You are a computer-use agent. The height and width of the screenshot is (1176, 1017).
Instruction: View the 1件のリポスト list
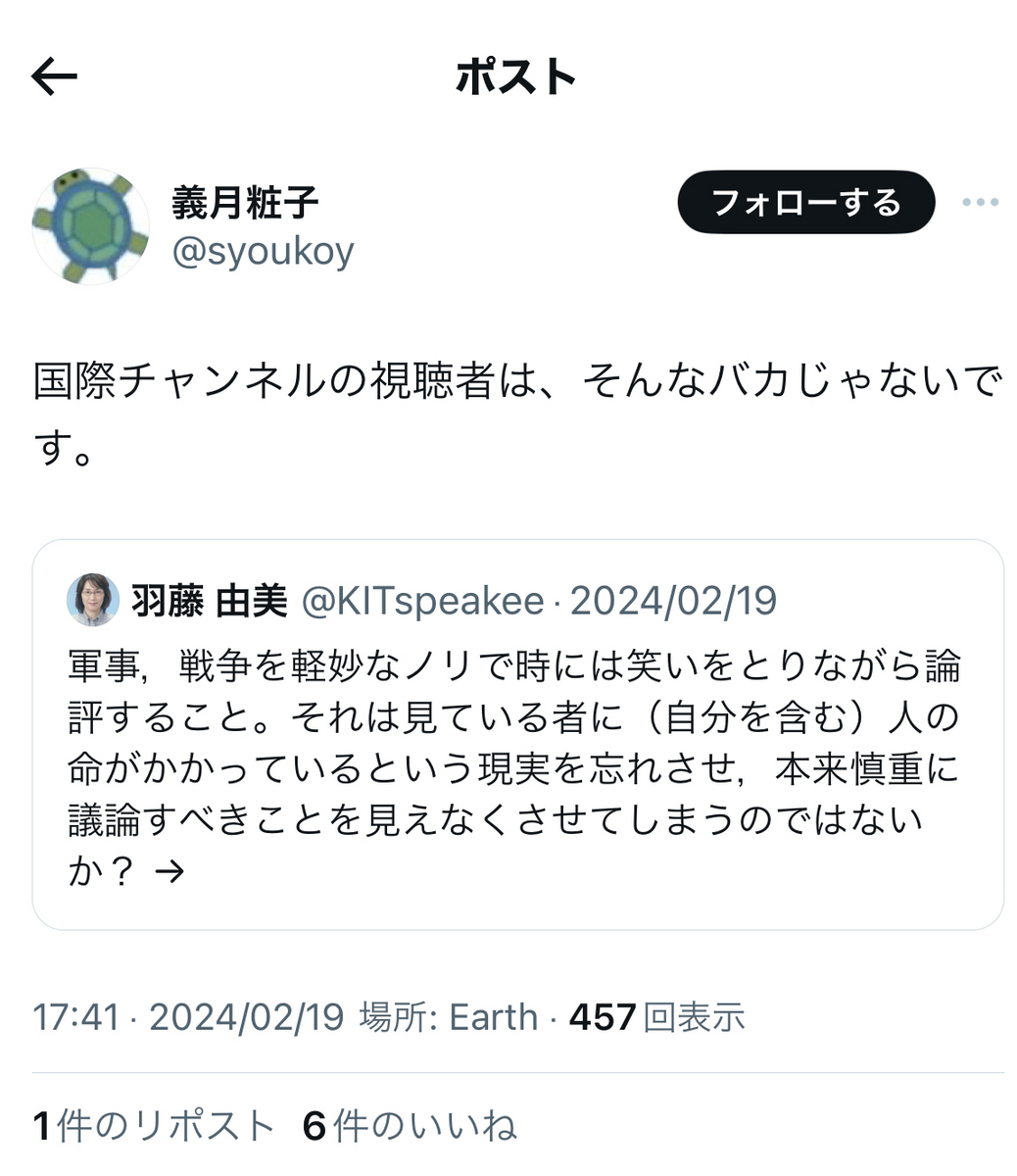click(x=153, y=1126)
